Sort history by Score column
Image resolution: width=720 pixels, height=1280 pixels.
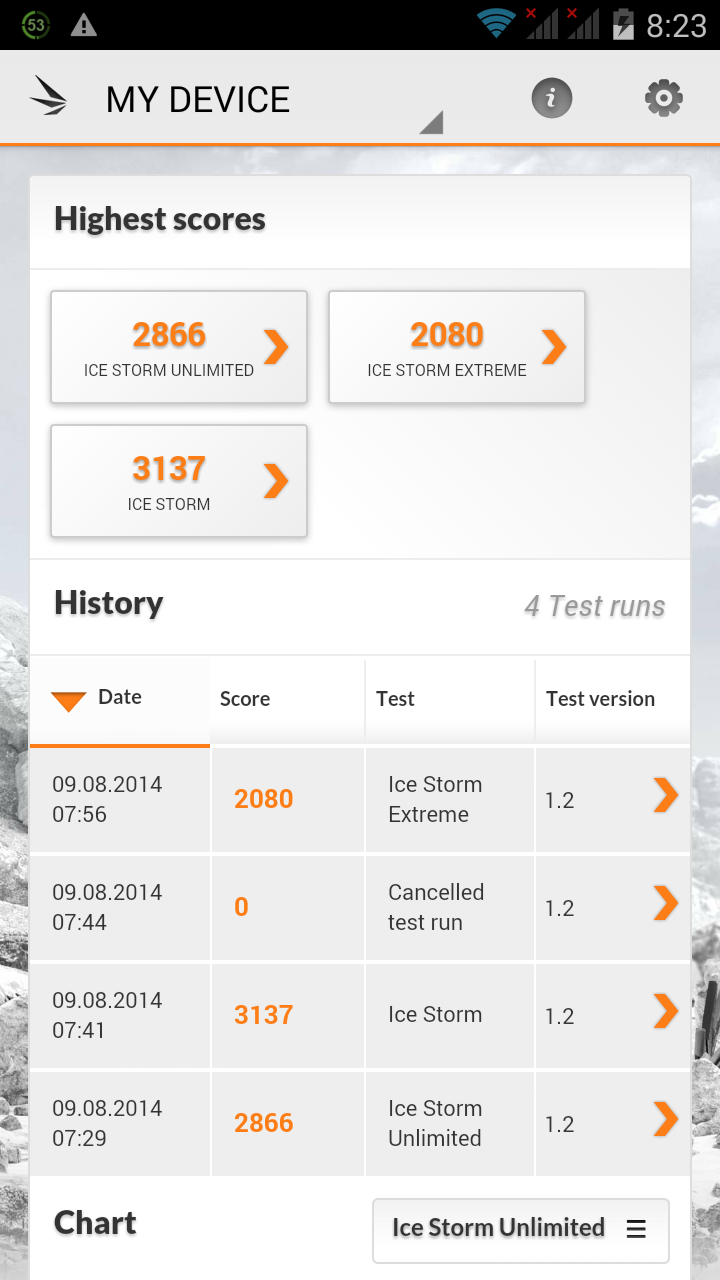[245, 699]
